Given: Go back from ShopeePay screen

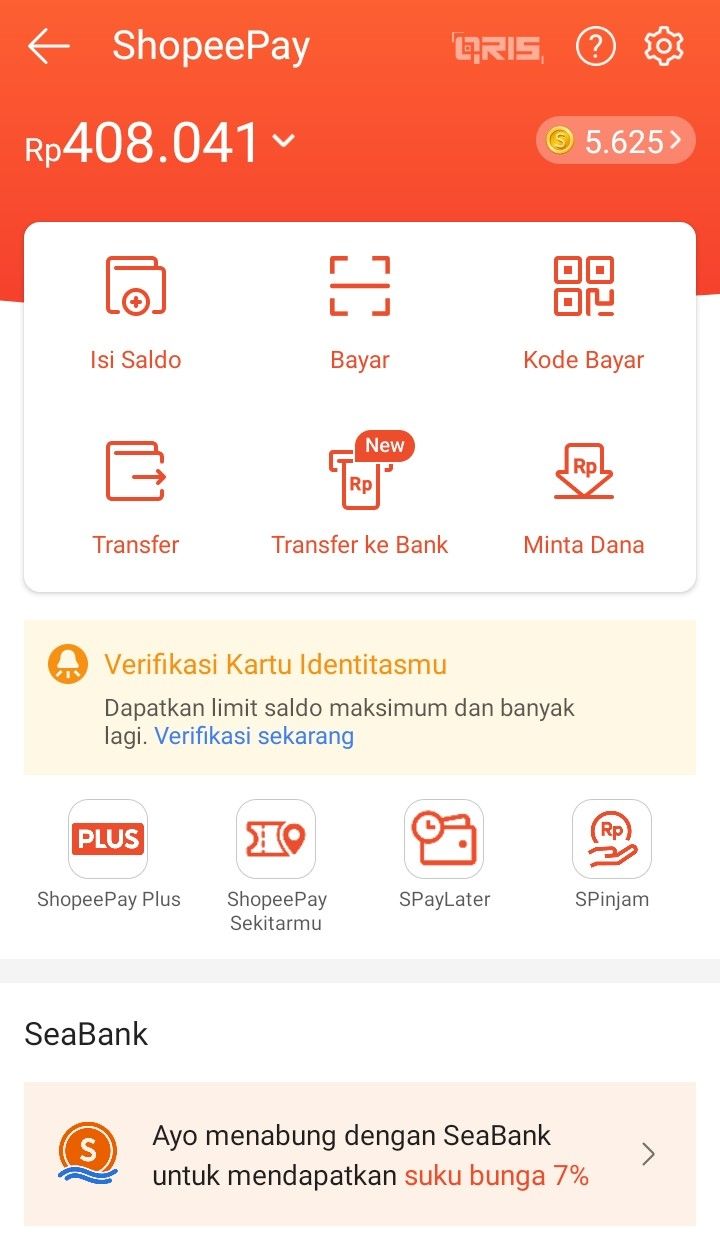Looking at the screenshot, I should [48, 47].
